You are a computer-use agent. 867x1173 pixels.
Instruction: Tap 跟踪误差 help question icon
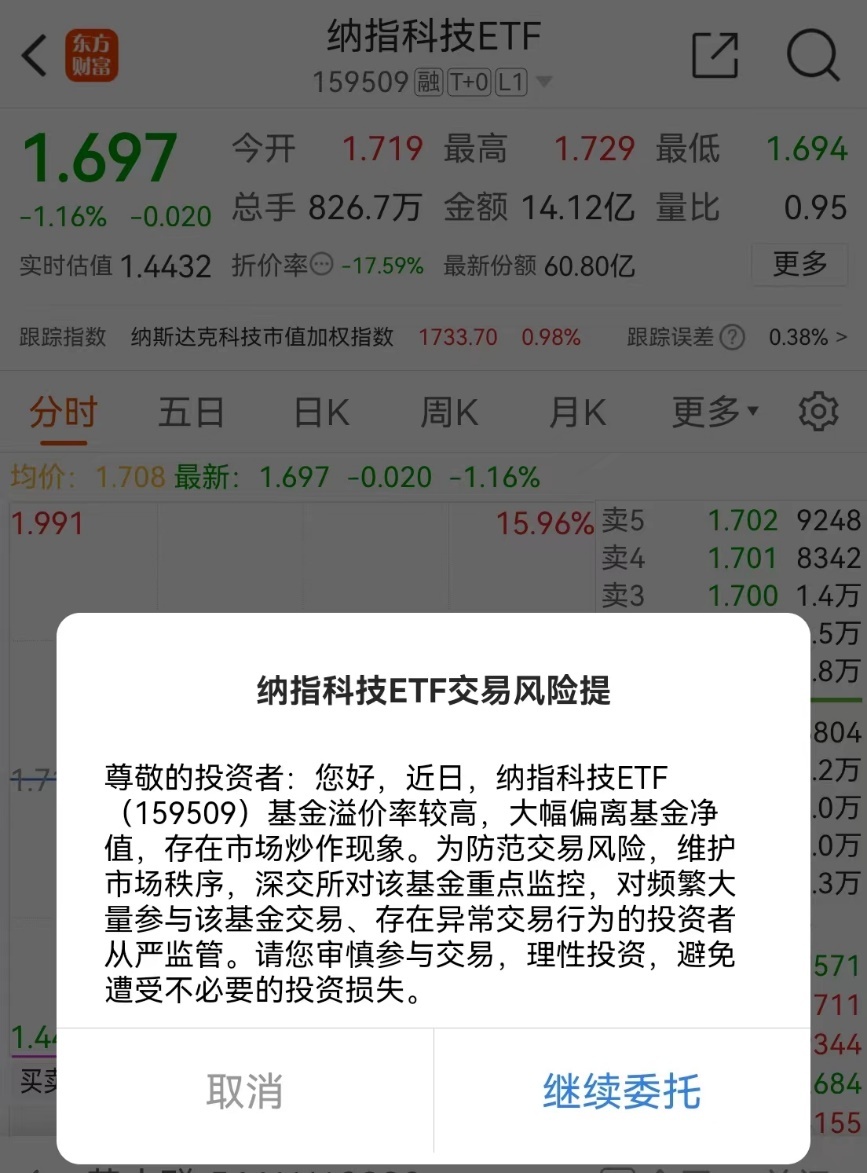[732, 337]
